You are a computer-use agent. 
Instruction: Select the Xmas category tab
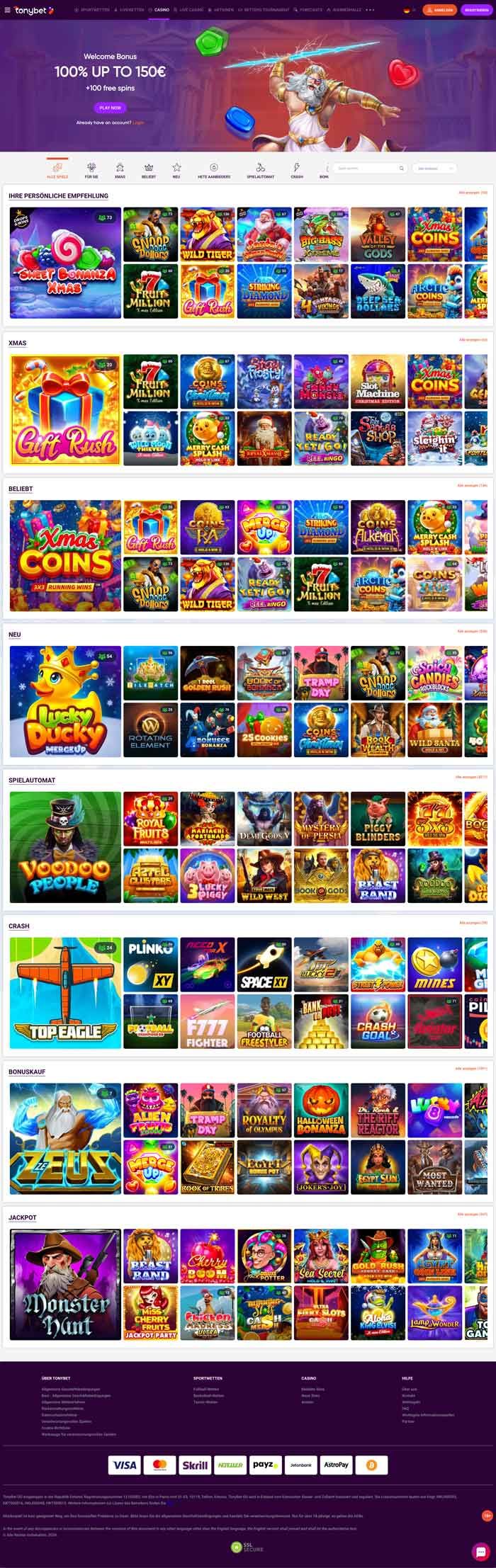coord(120,170)
